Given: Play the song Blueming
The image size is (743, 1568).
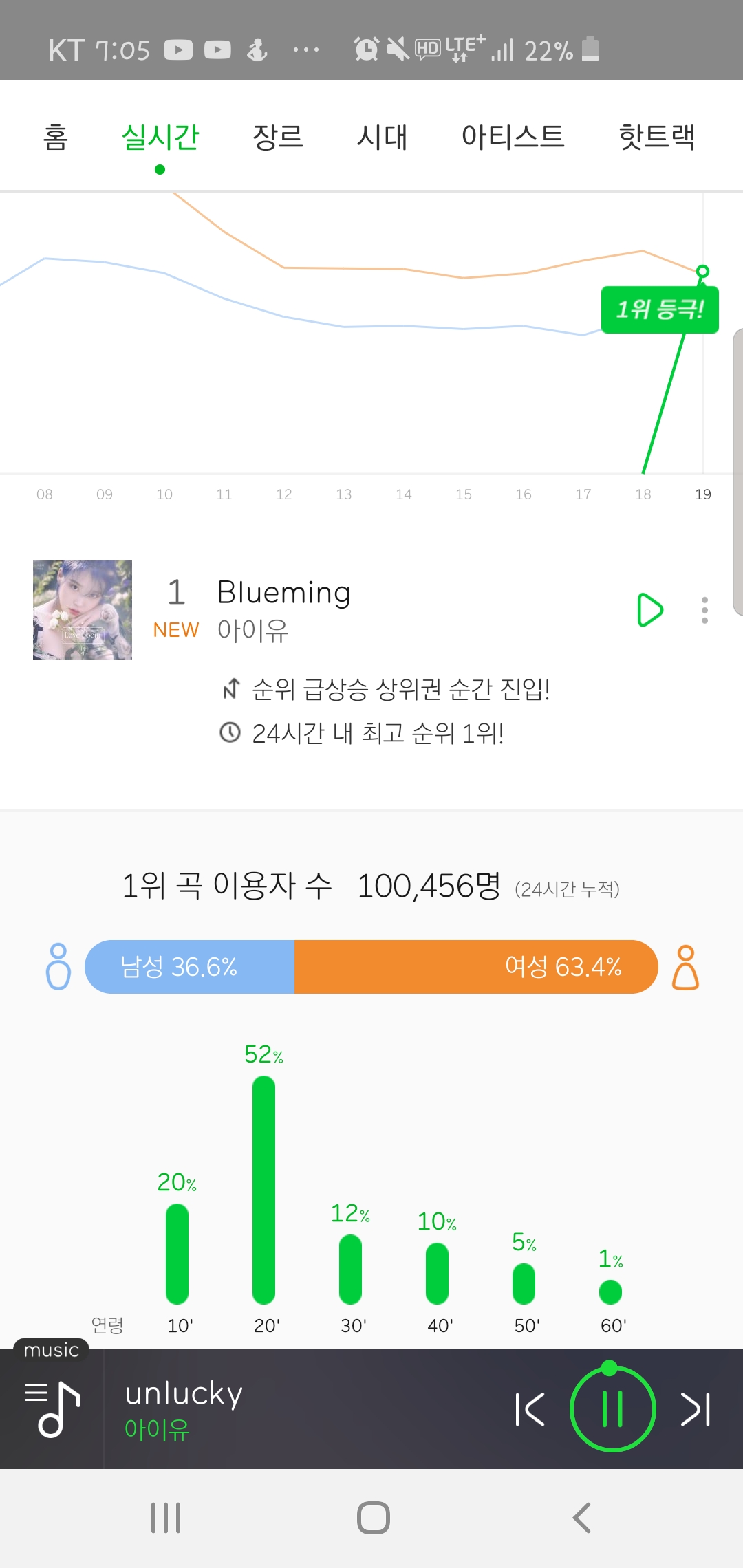Looking at the screenshot, I should tap(649, 609).
